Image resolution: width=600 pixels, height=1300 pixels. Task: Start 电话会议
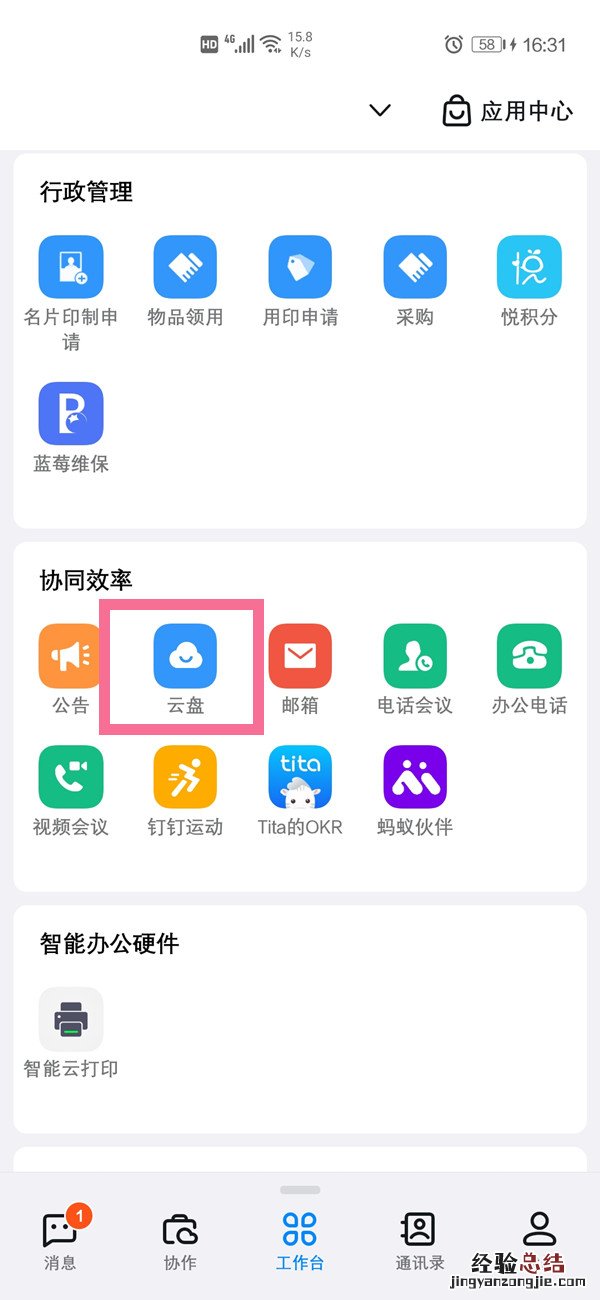coord(415,656)
